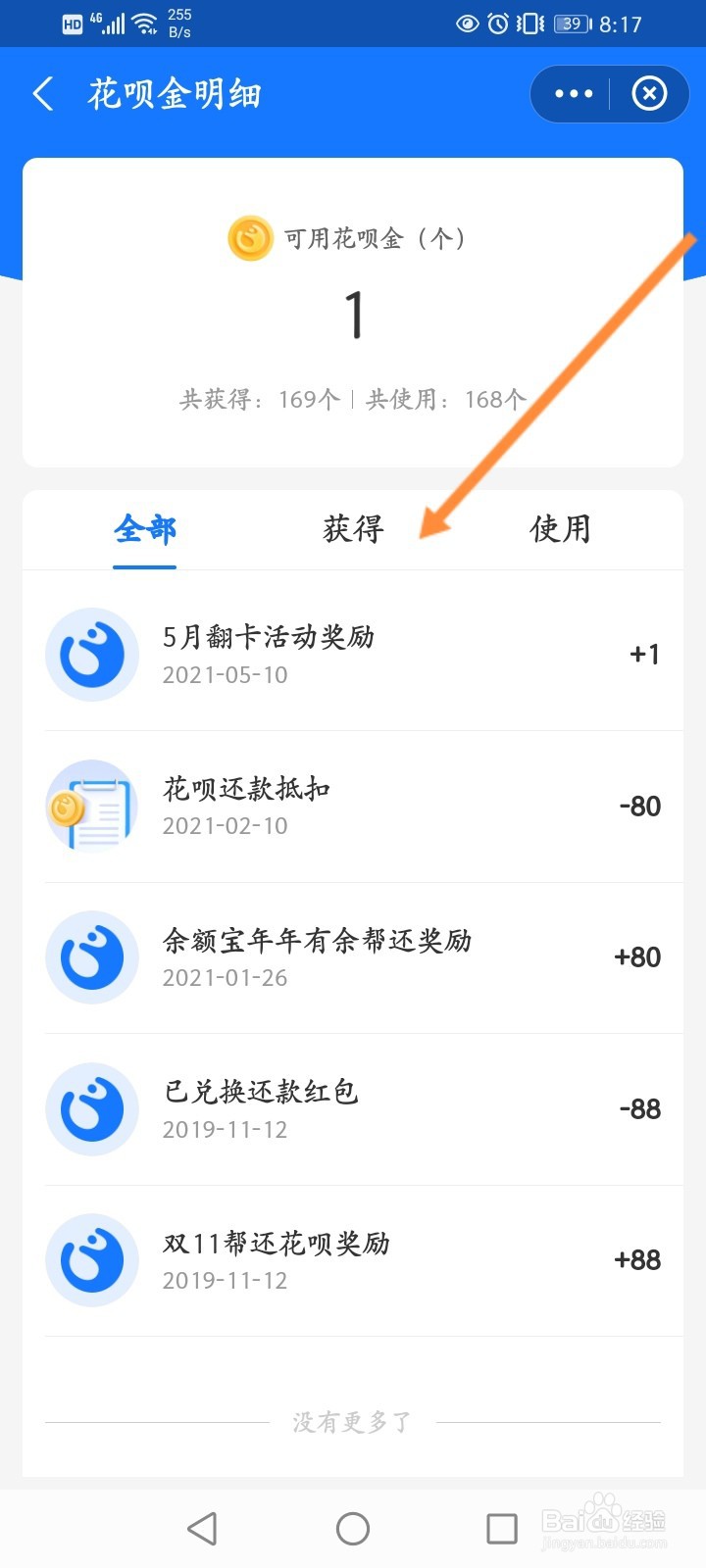This screenshot has height=1568, width=706.
Task: Close the mini program with the X button
Action: [x=648, y=93]
